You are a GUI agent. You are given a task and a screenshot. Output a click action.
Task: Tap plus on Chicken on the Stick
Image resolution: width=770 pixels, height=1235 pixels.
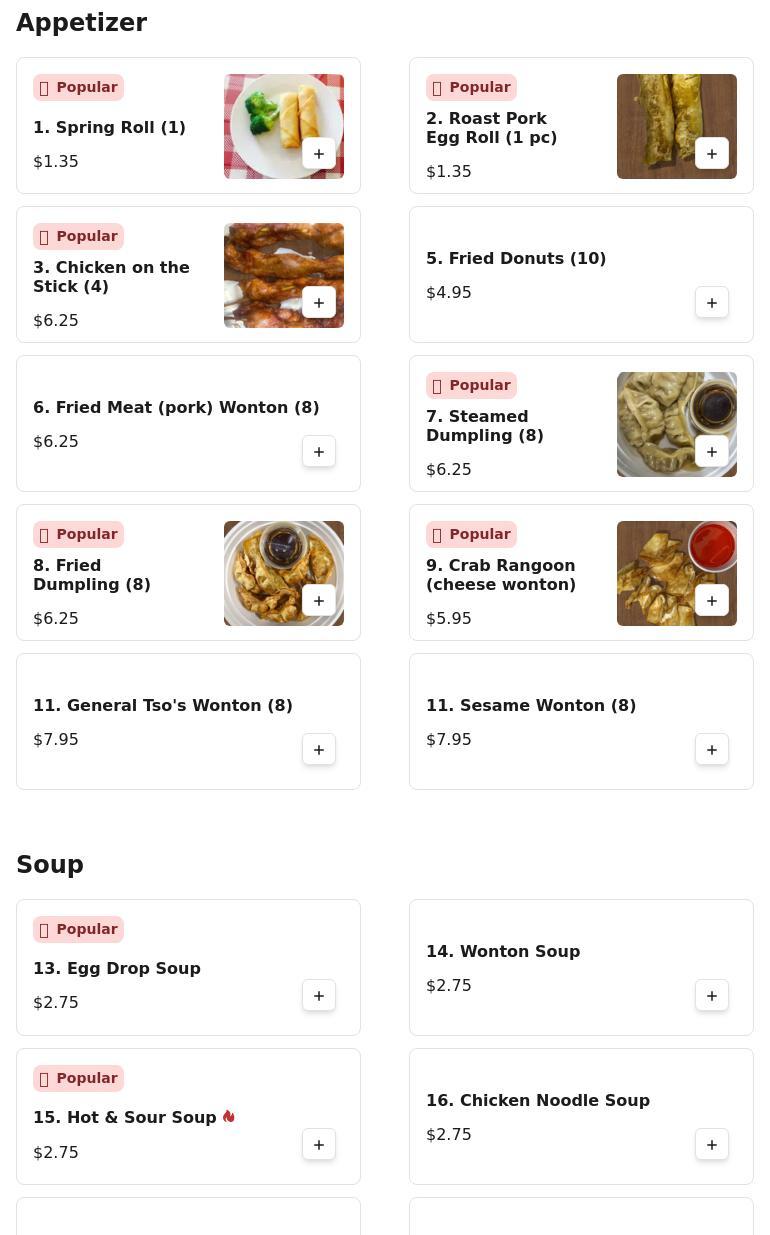click(x=319, y=303)
